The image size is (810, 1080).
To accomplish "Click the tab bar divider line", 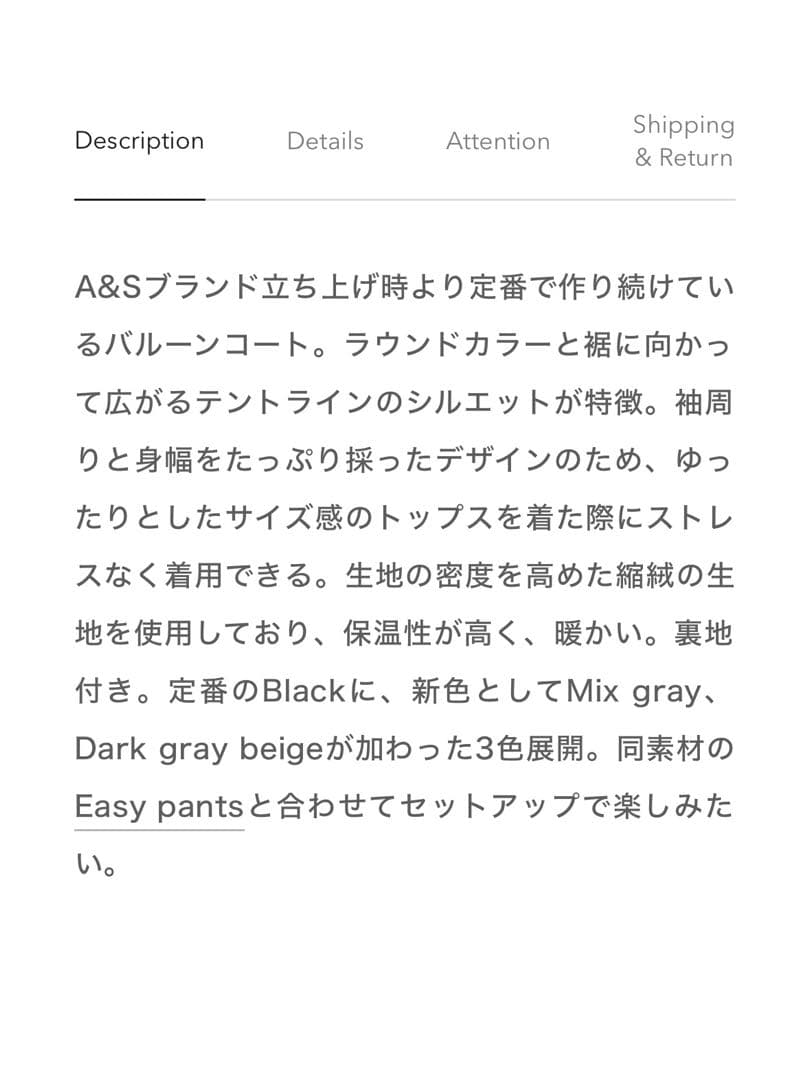I will [405, 200].
